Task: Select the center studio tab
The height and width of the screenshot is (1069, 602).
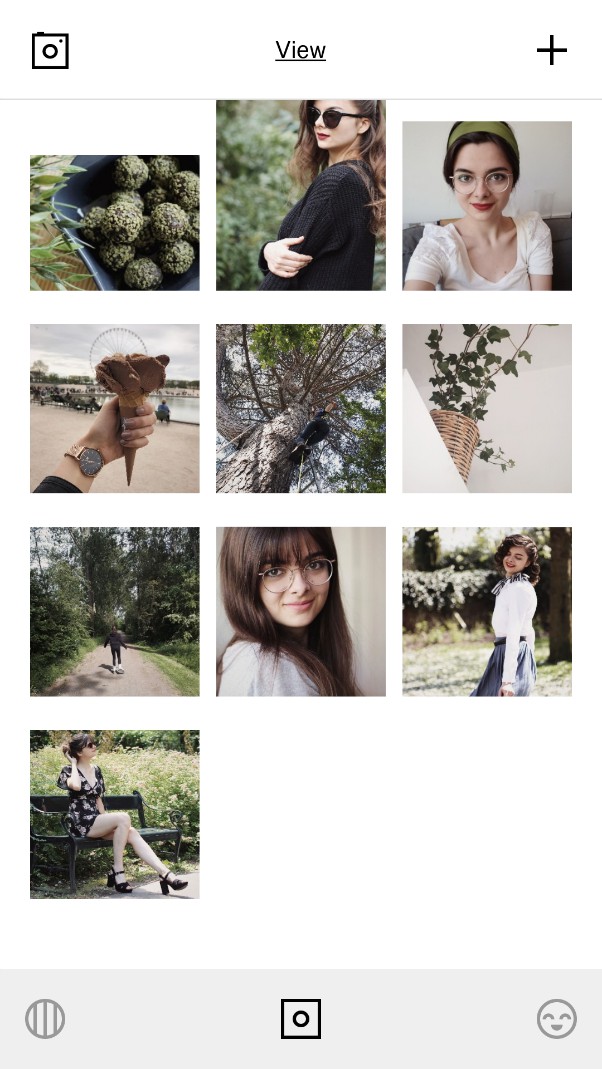Action: pos(301,1019)
